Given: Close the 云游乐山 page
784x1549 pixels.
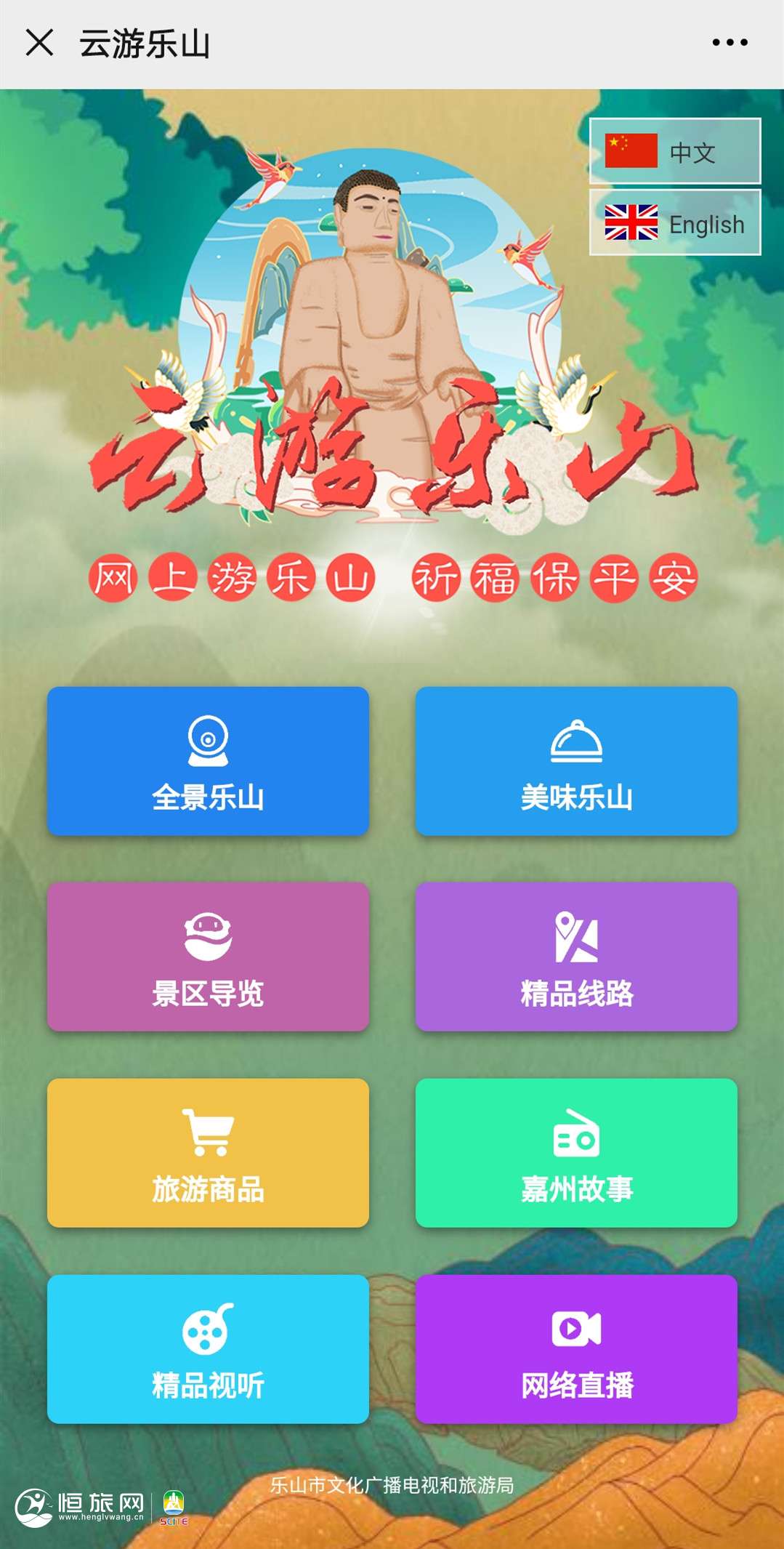Looking at the screenshot, I should coord(39,43).
